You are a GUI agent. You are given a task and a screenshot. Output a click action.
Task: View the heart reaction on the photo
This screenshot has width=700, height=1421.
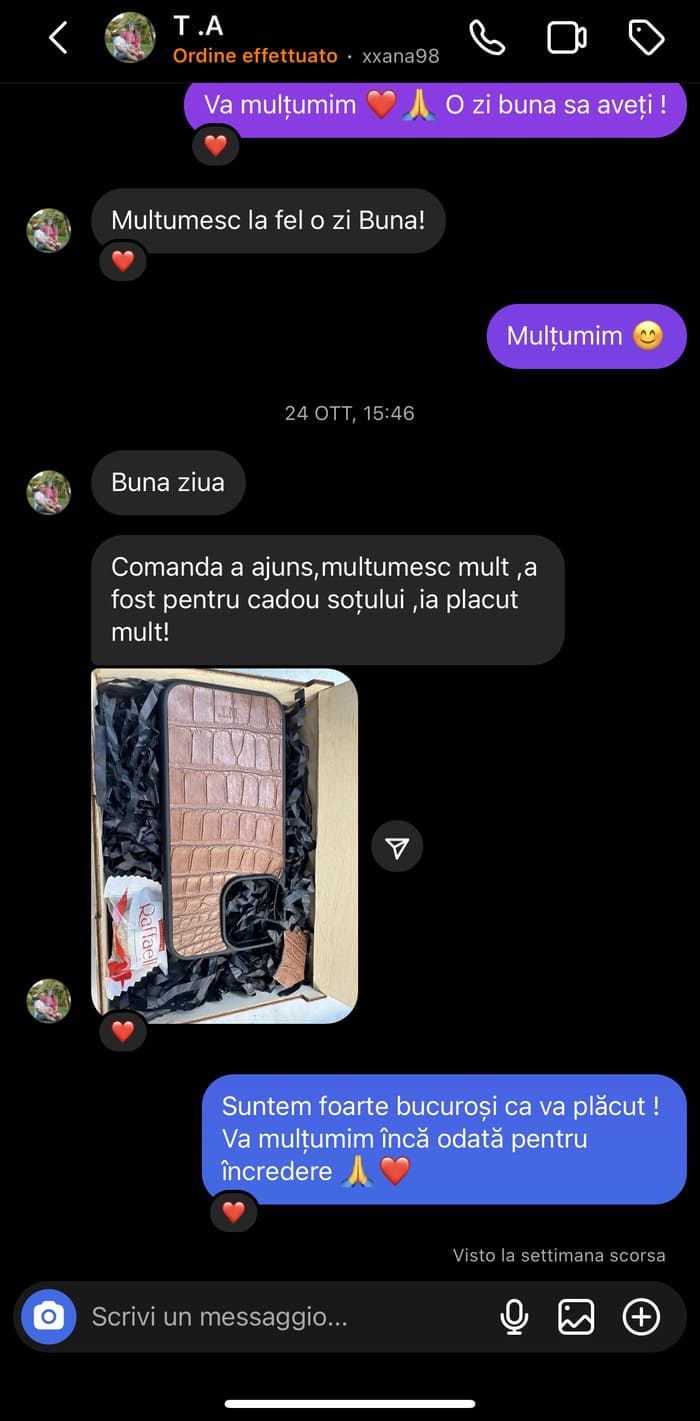[x=123, y=1031]
